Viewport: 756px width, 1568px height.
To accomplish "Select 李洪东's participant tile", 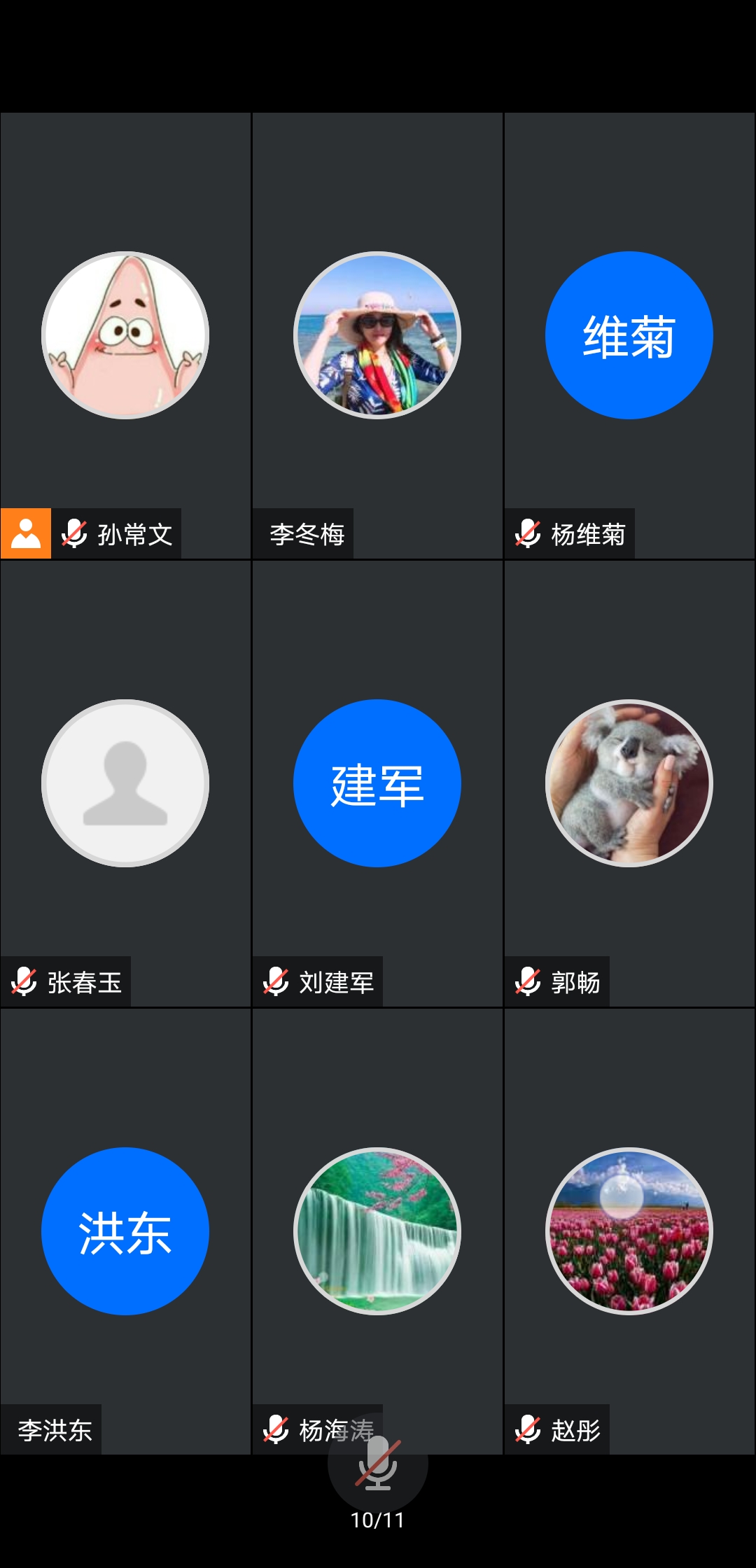I will click(125, 1231).
